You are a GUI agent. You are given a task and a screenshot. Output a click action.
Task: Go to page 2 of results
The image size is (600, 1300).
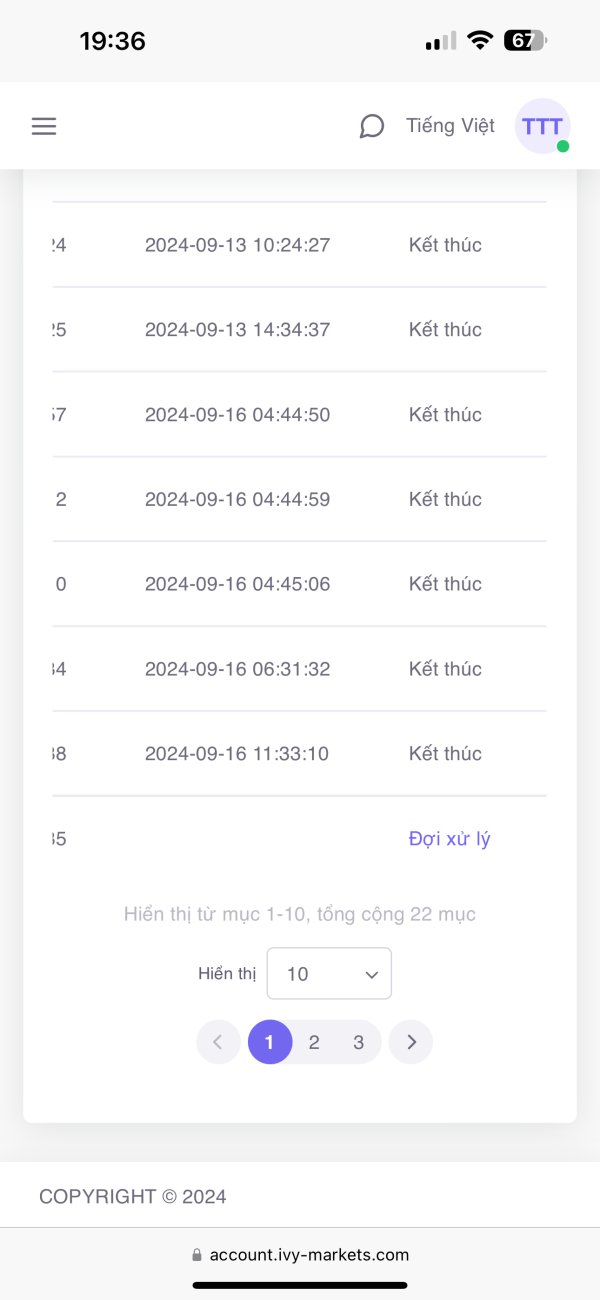(314, 1042)
